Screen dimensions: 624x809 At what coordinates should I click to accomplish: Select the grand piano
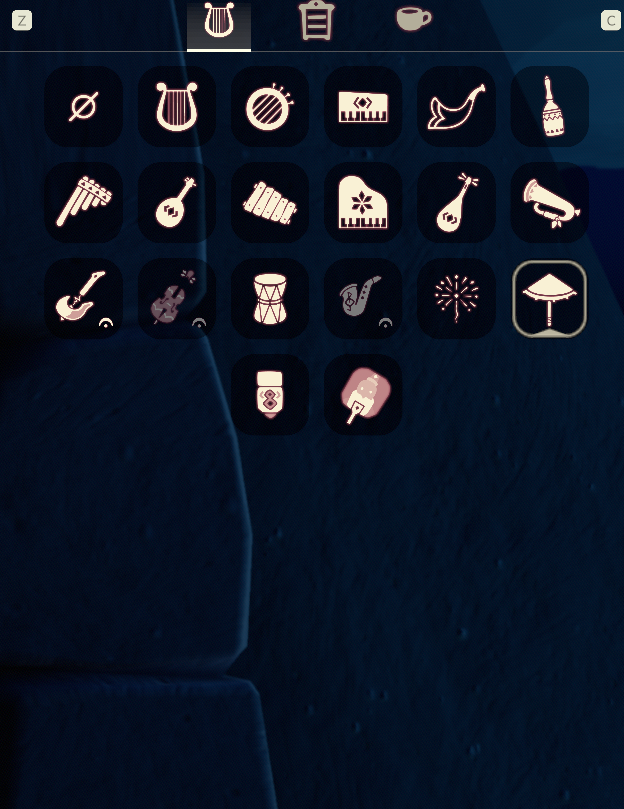click(363, 202)
